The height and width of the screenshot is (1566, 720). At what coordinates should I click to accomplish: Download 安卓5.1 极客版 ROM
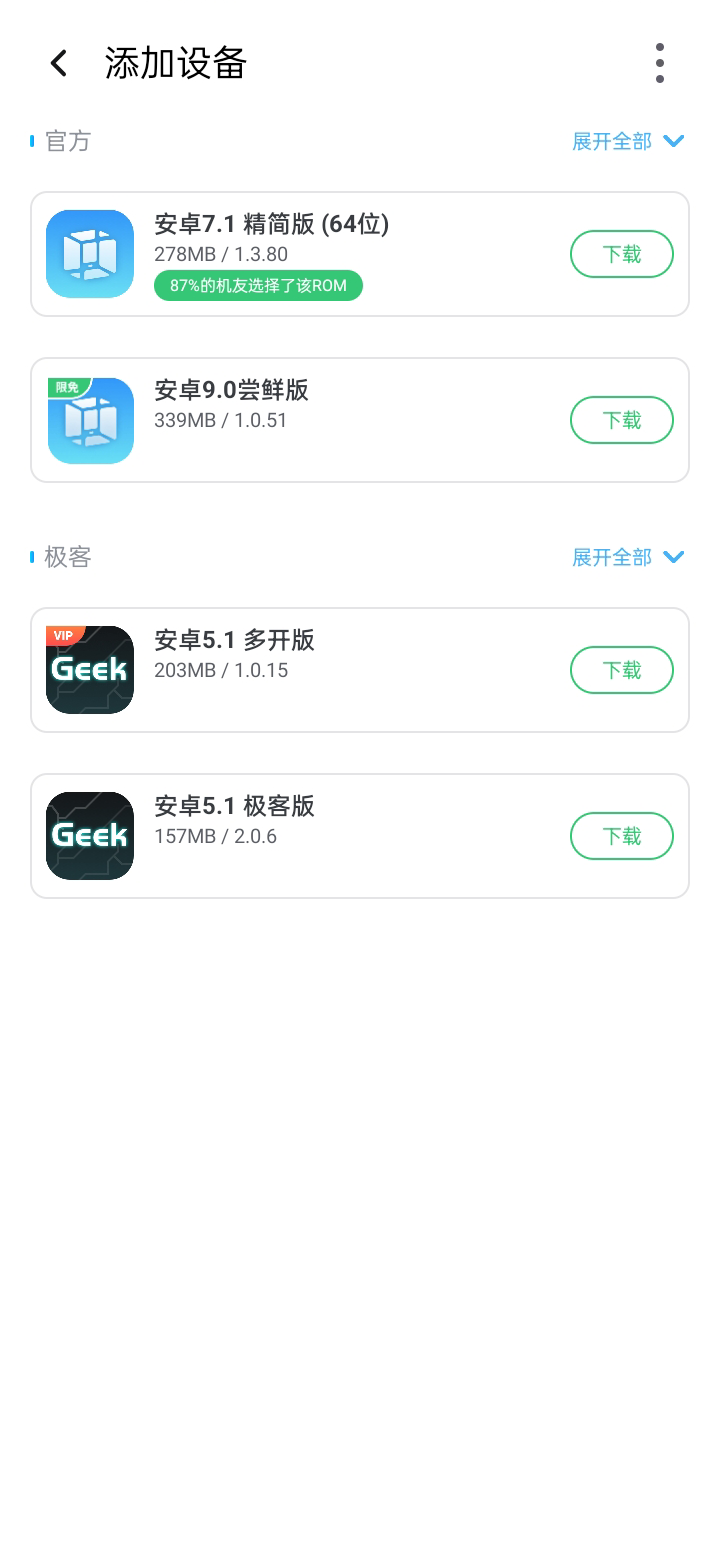pos(621,836)
